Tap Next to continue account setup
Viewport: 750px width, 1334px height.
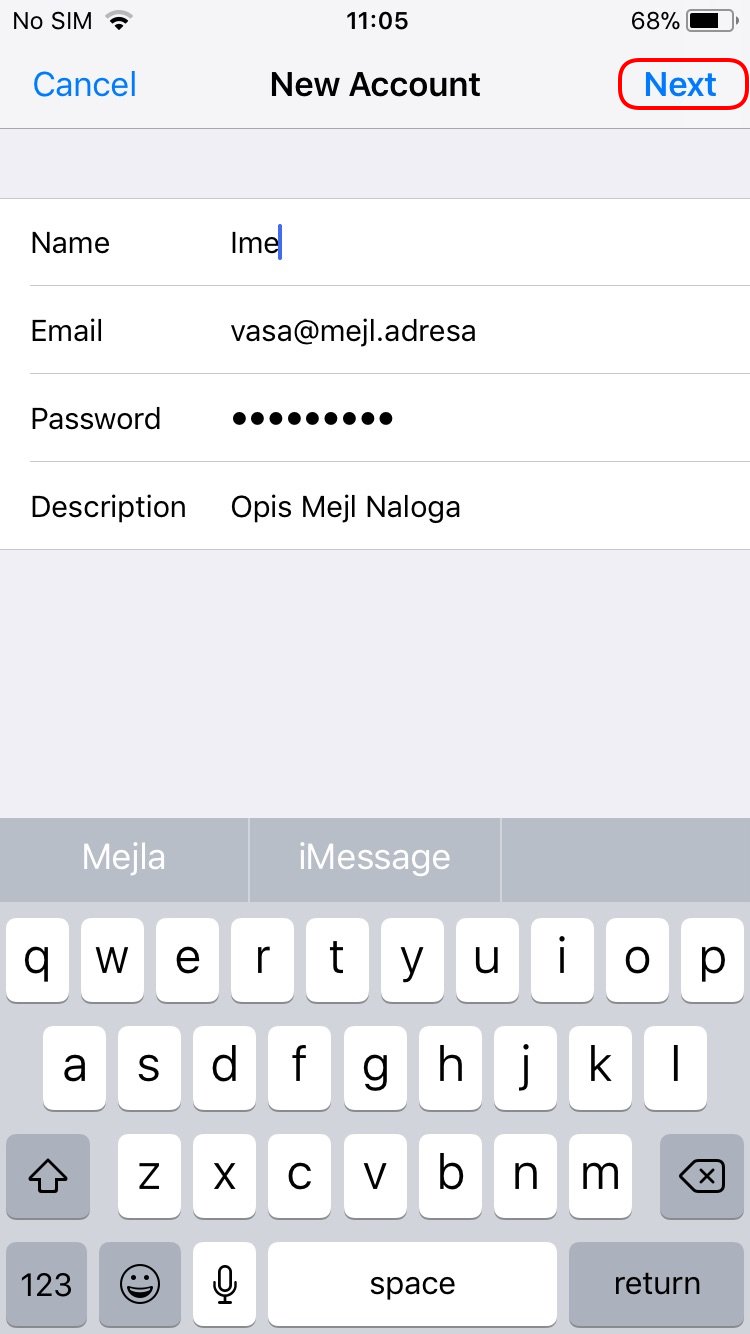681,85
